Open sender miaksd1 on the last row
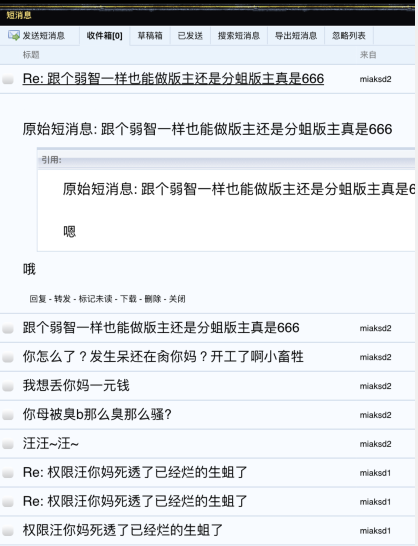The image size is (418, 546). 375,531
